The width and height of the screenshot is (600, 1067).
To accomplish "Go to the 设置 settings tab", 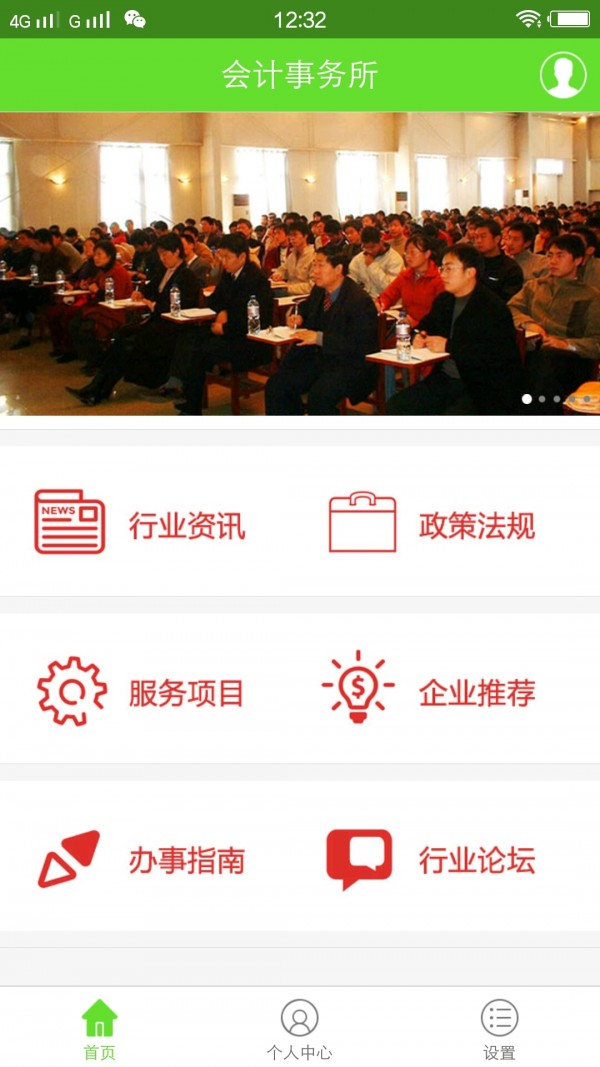I will [x=499, y=1029].
